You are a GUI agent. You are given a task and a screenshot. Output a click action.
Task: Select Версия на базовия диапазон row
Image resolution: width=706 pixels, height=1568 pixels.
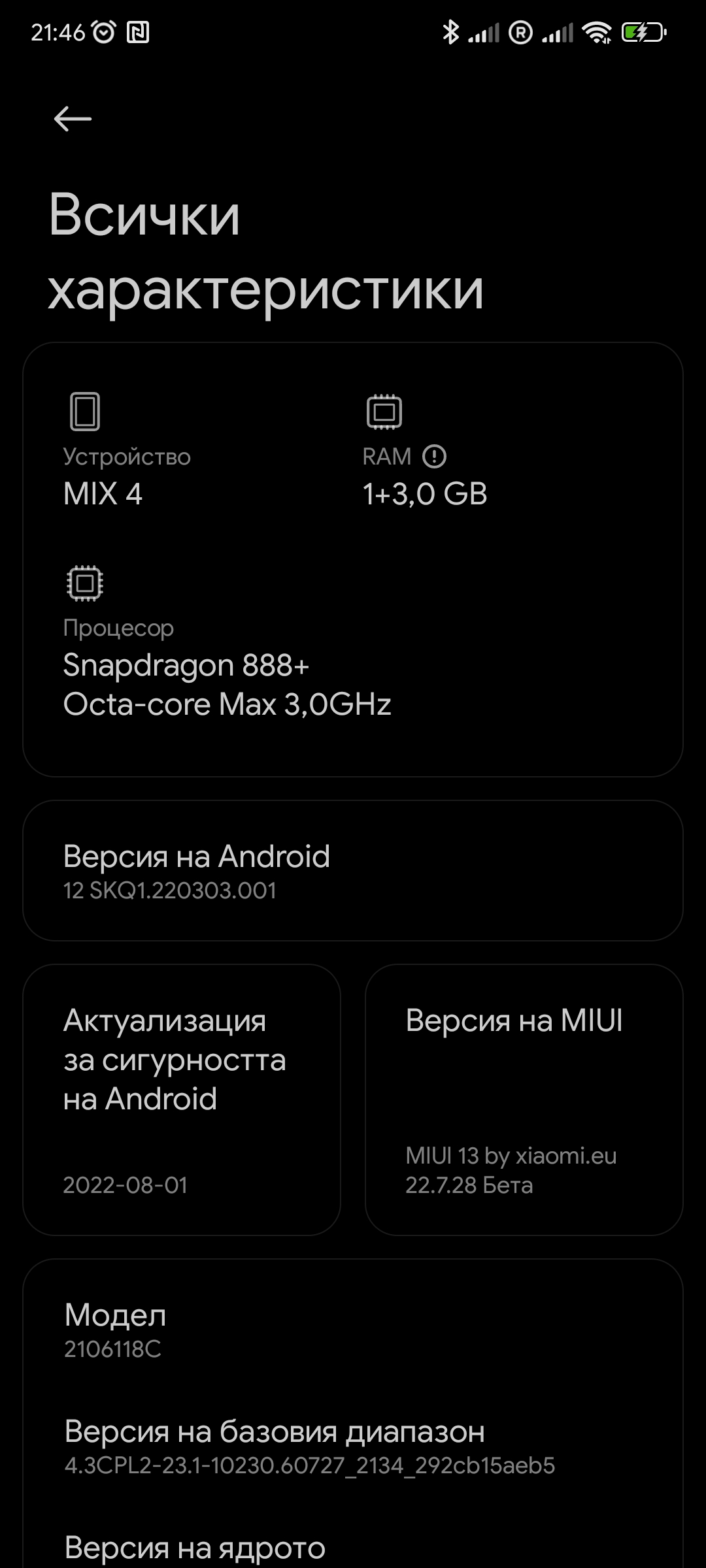coord(353,1446)
